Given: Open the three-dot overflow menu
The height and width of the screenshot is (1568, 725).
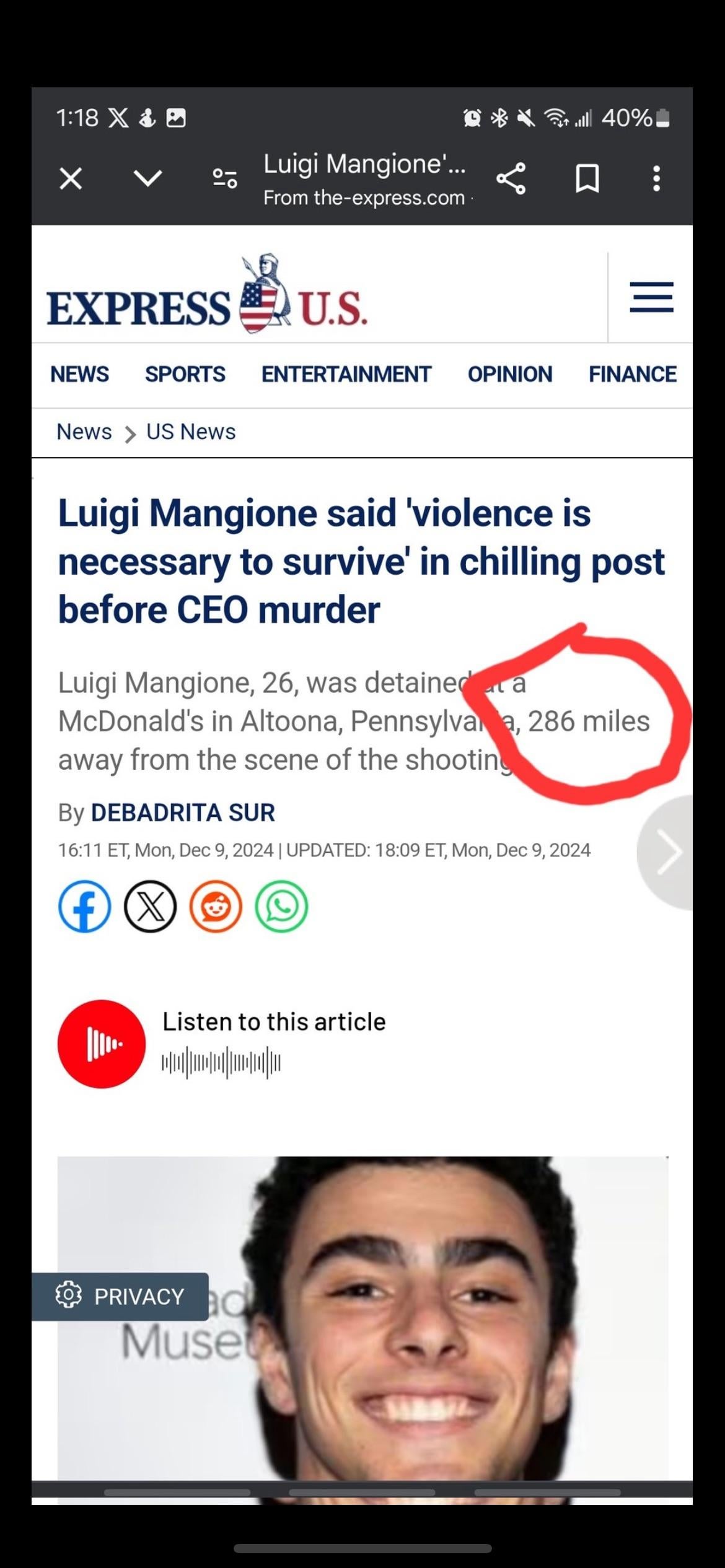Looking at the screenshot, I should (x=656, y=179).
